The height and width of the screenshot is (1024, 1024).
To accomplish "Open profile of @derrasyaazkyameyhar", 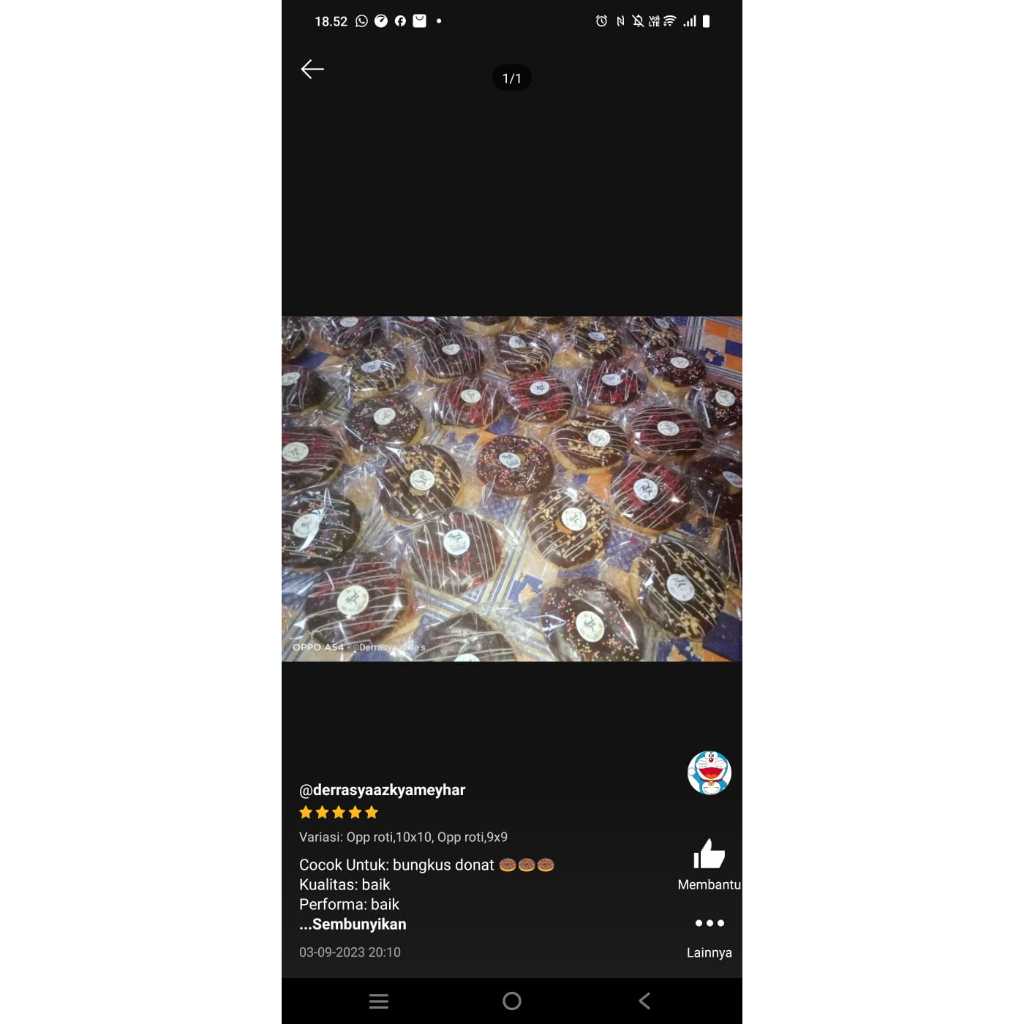I will pyautogui.click(x=382, y=790).
